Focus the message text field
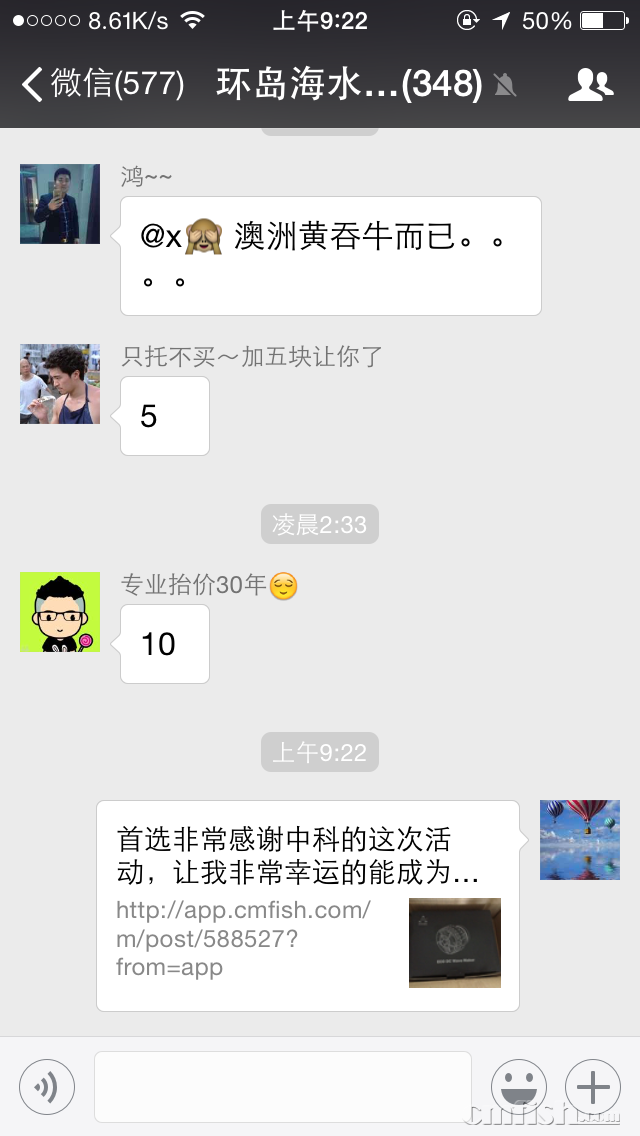Viewport: 640px width, 1136px height. point(282,1087)
